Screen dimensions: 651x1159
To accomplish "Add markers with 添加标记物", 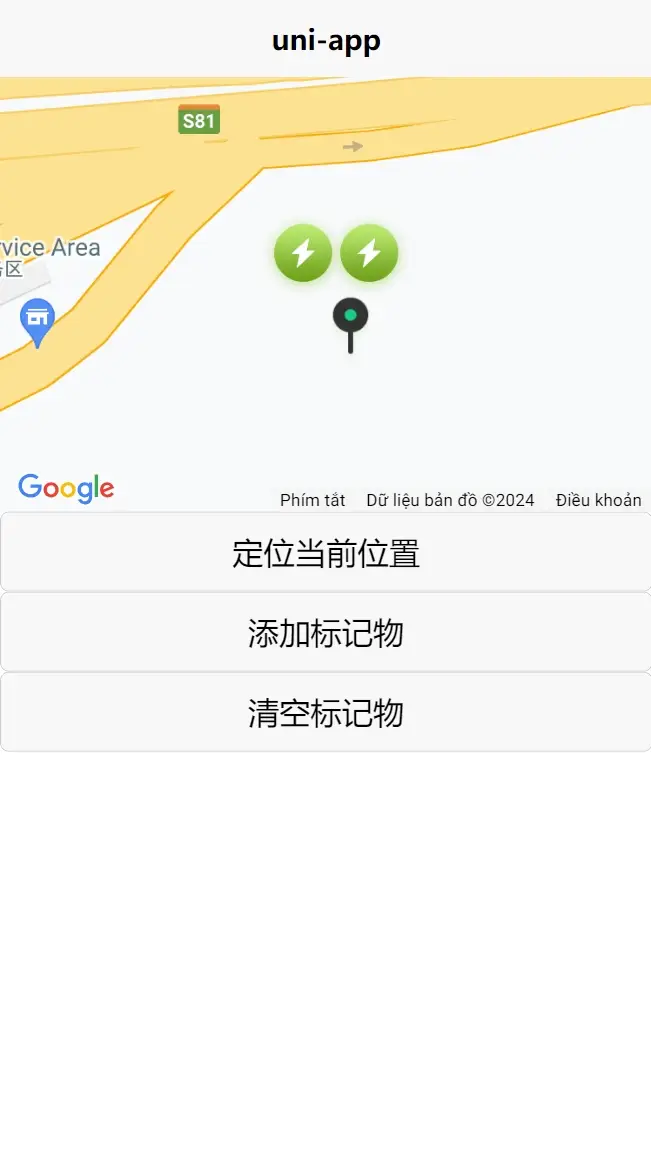I will [325, 632].
